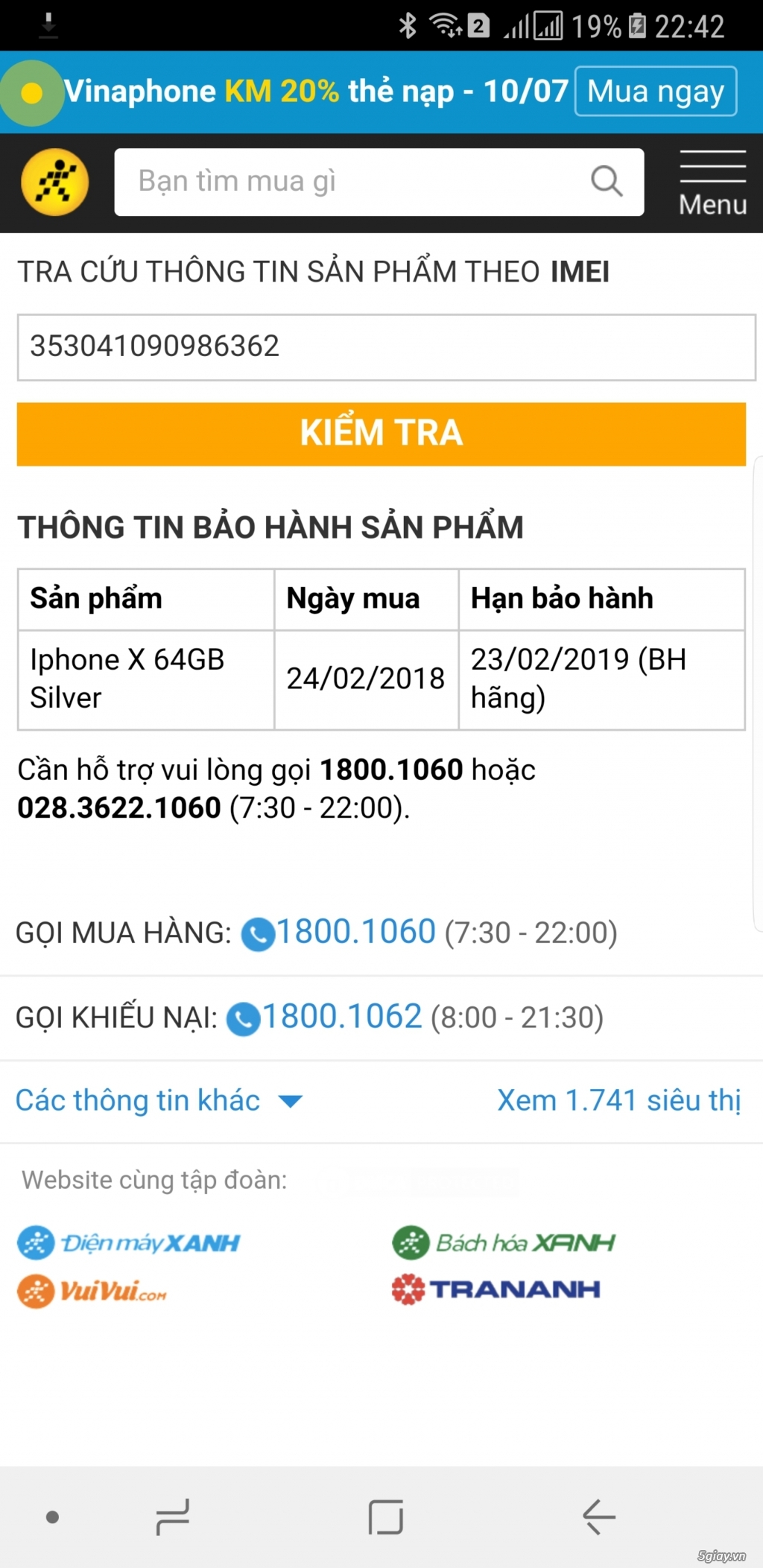Open Xem 1.741 siêu thị link
This screenshot has width=763, height=1568.
[619, 1101]
